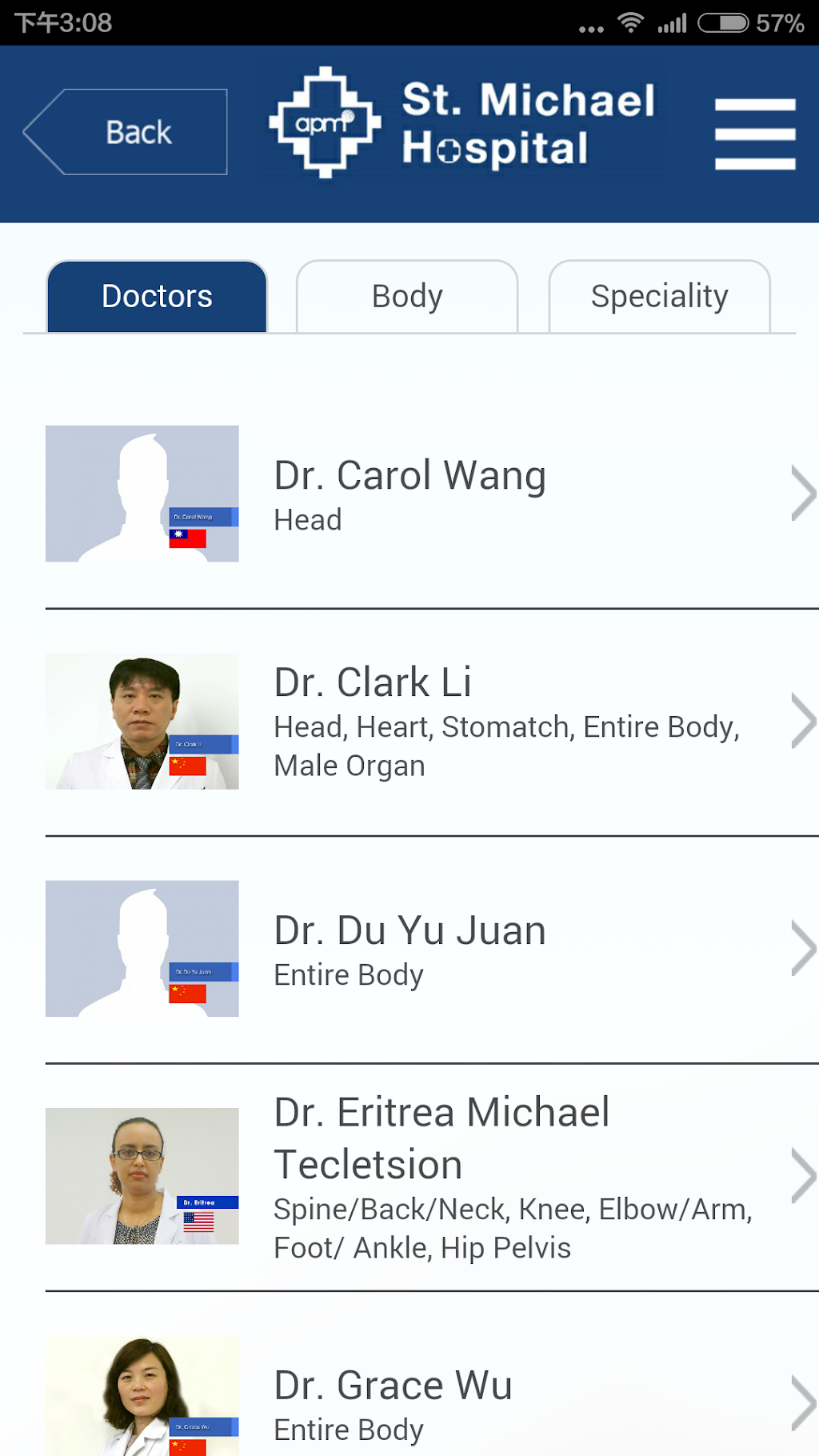Image resolution: width=819 pixels, height=1456 pixels.
Task: Open the hamburger menu
Action: pyautogui.click(x=754, y=134)
